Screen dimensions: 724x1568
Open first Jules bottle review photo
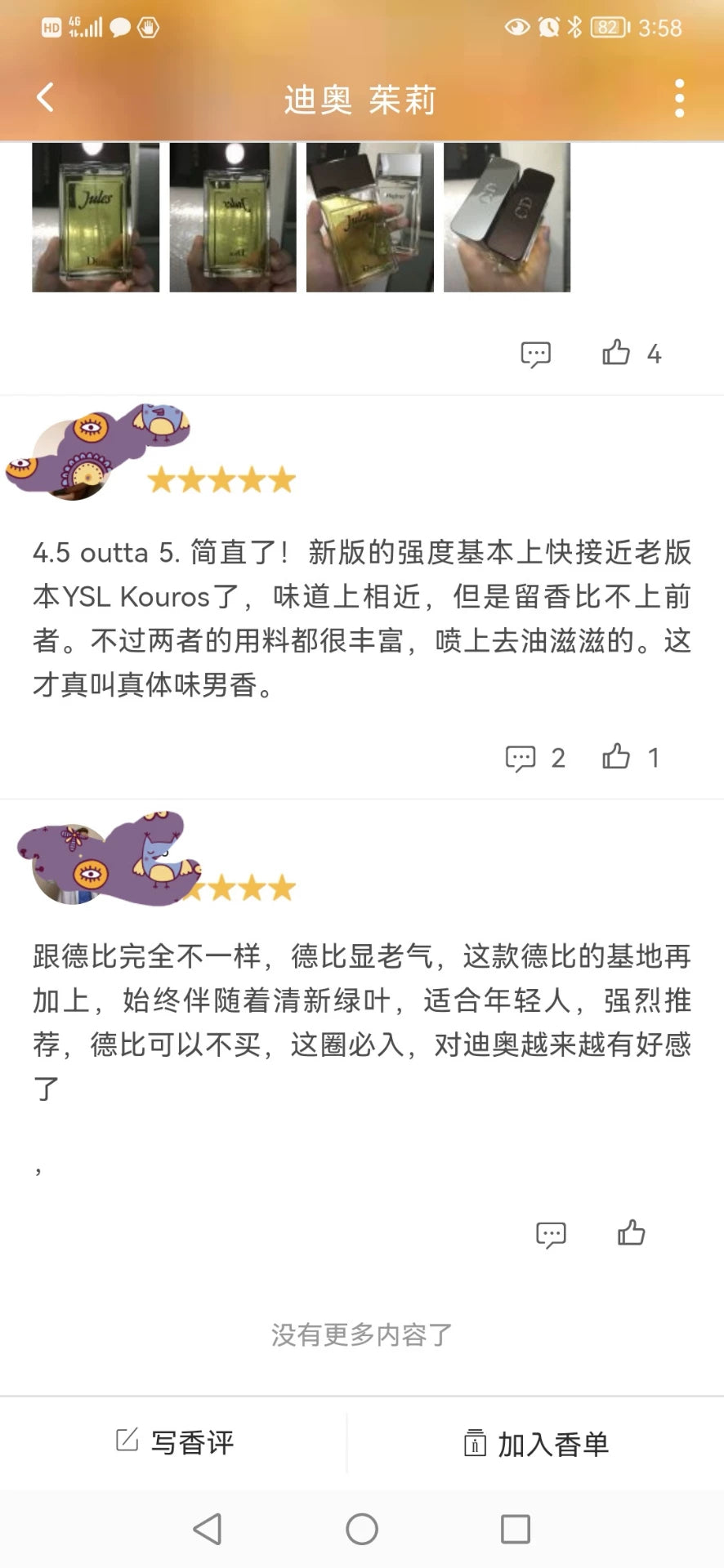tap(96, 217)
